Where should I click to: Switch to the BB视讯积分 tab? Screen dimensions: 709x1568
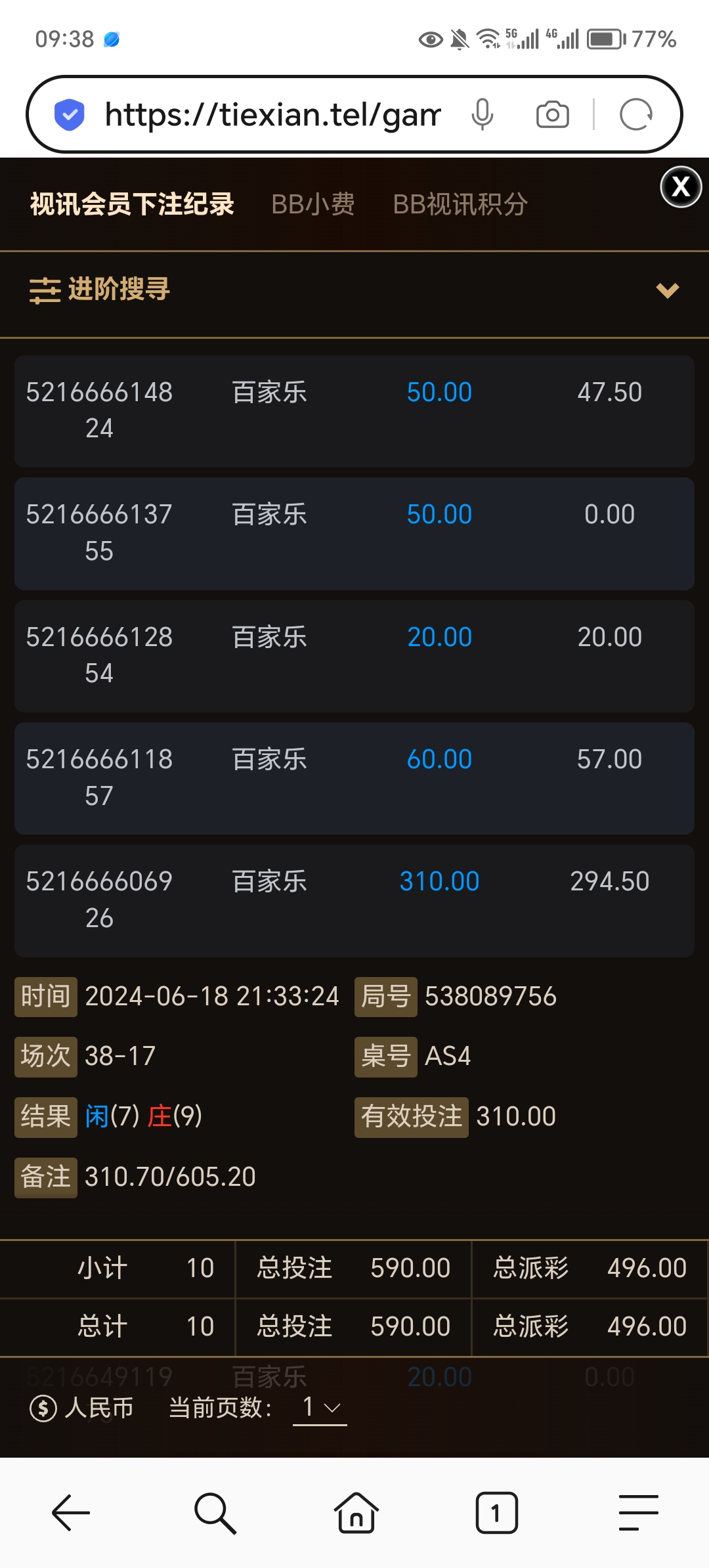[x=460, y=204]
